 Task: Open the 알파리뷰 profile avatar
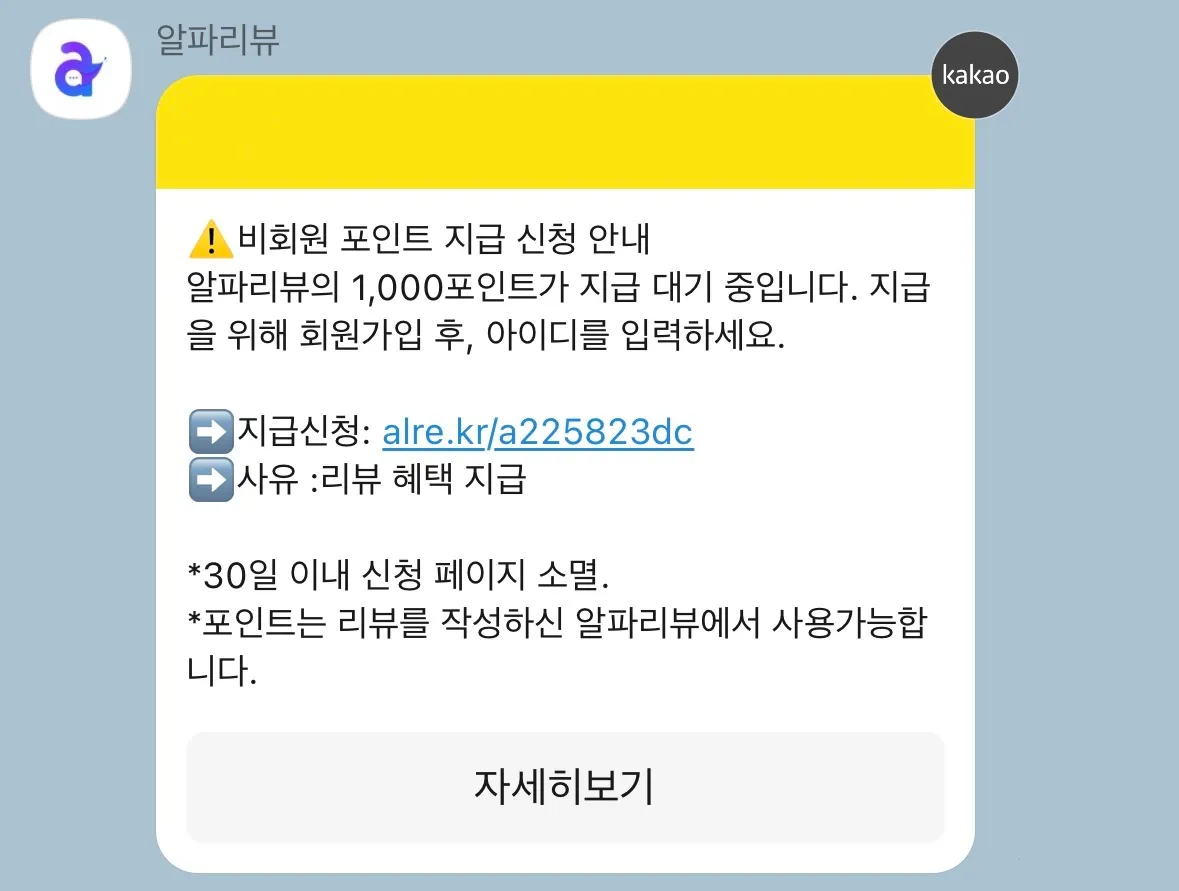pyautogui.click(x=82, y=68)
